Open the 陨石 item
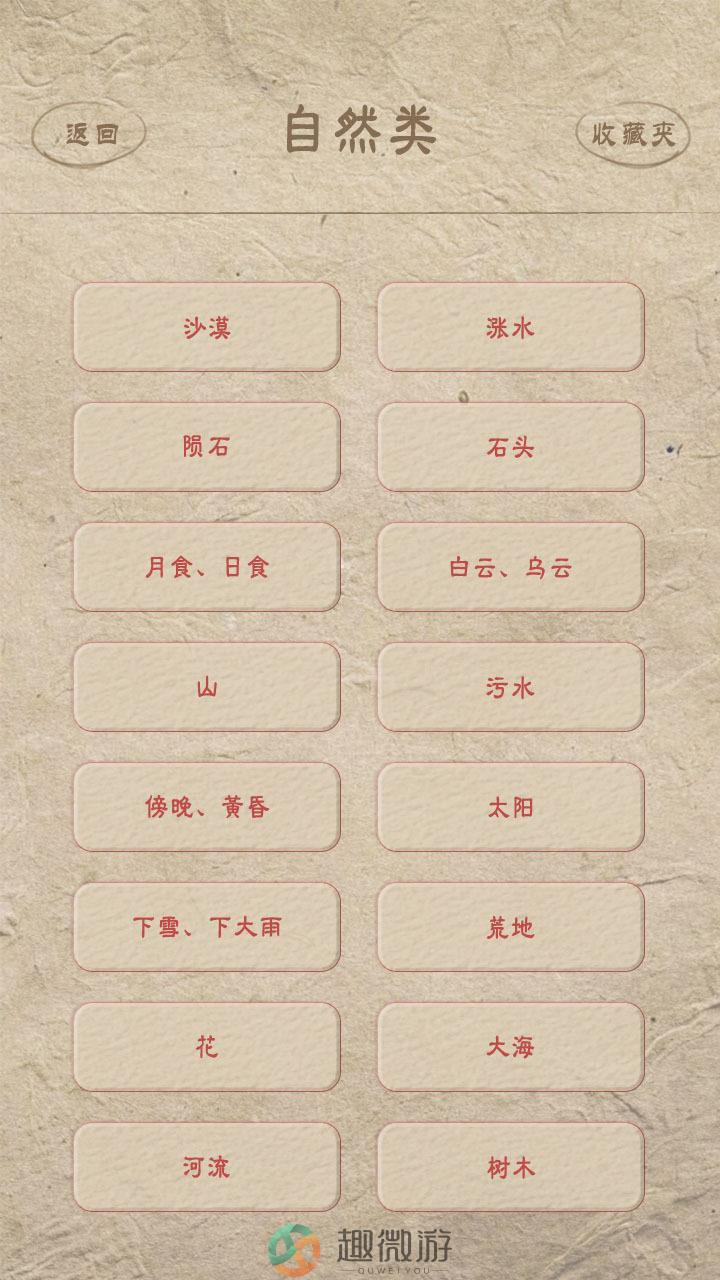The image size is (720, 1280). pos(207,447)
